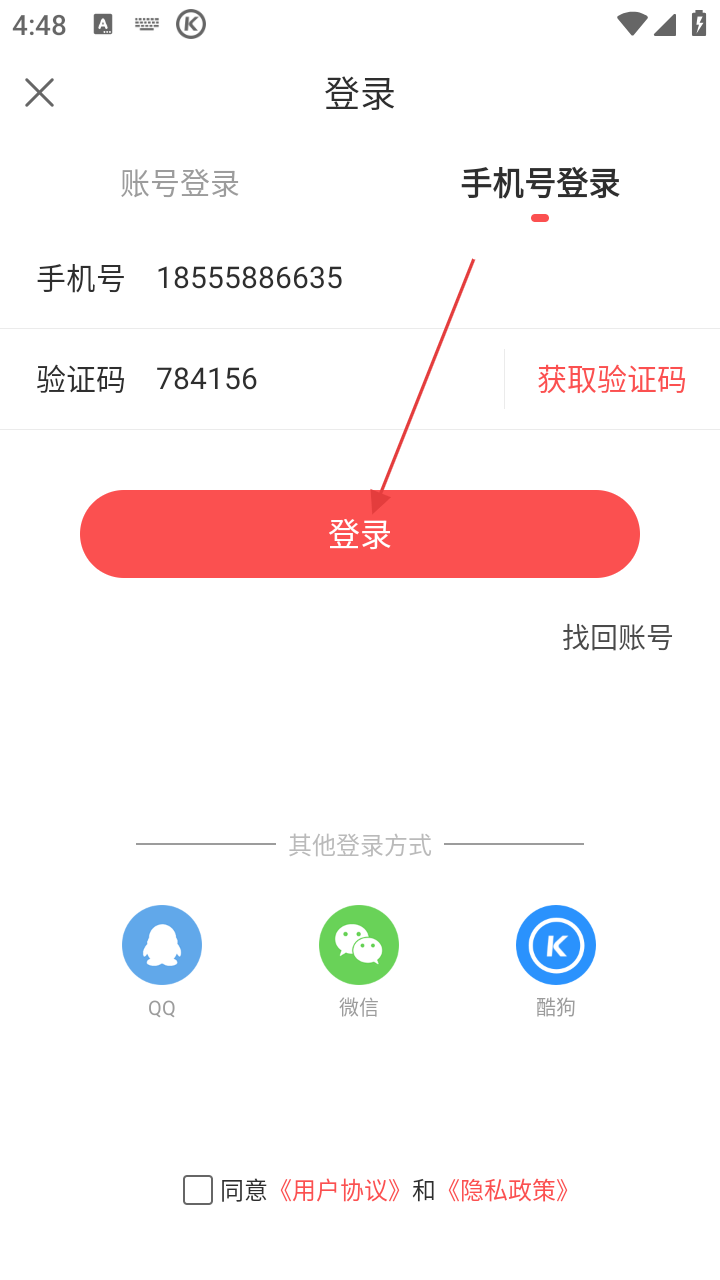Read the 《用户协议》
This screenshot has width=720, height=1280.
click(339, 1190)
